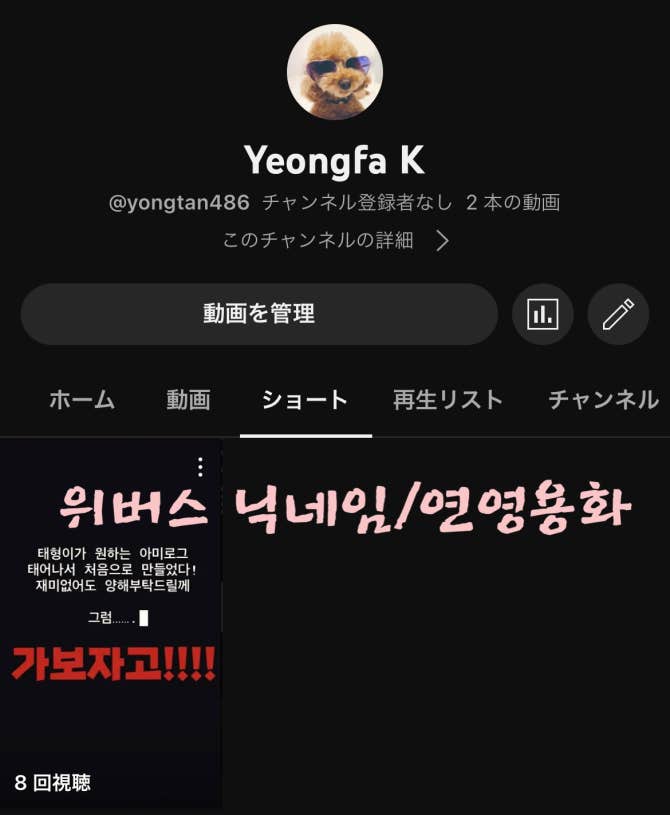Tap the poodle profile picture

click(x=335, y=72)
